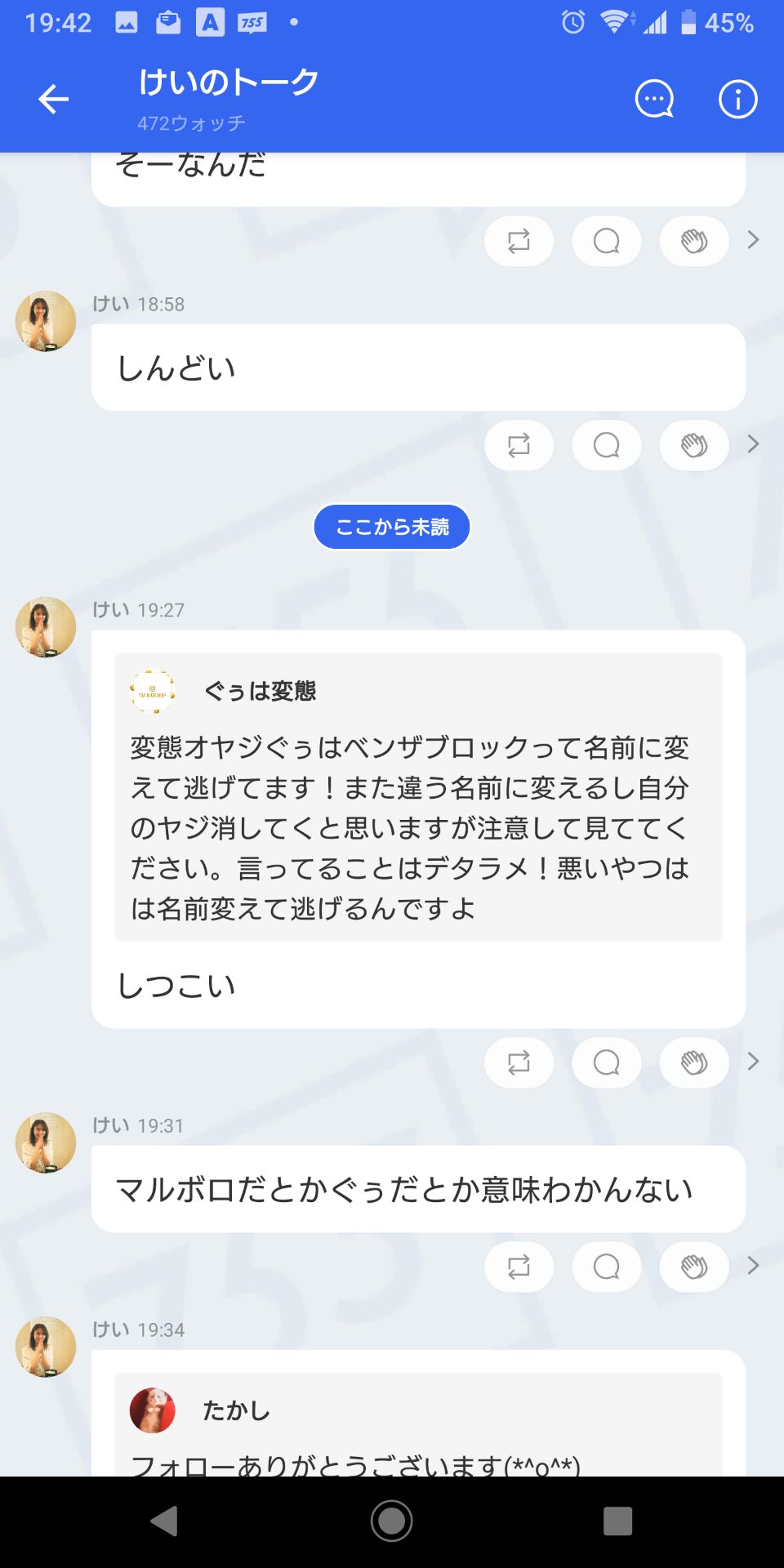Repost the message しんどい

tap(519, 445)
